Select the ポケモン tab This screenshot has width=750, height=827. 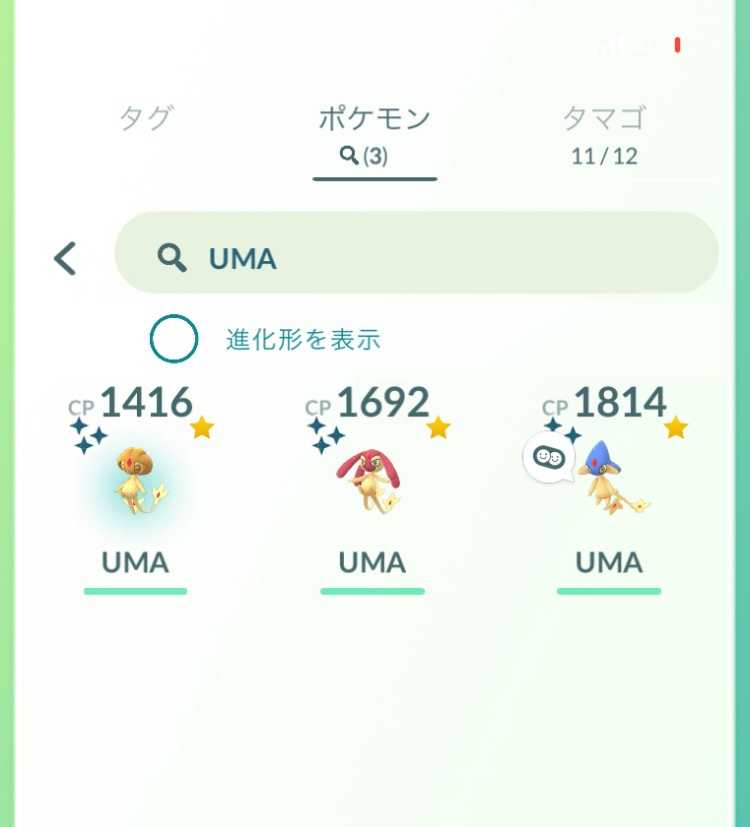pyautogui.click(x=374, y=131)
